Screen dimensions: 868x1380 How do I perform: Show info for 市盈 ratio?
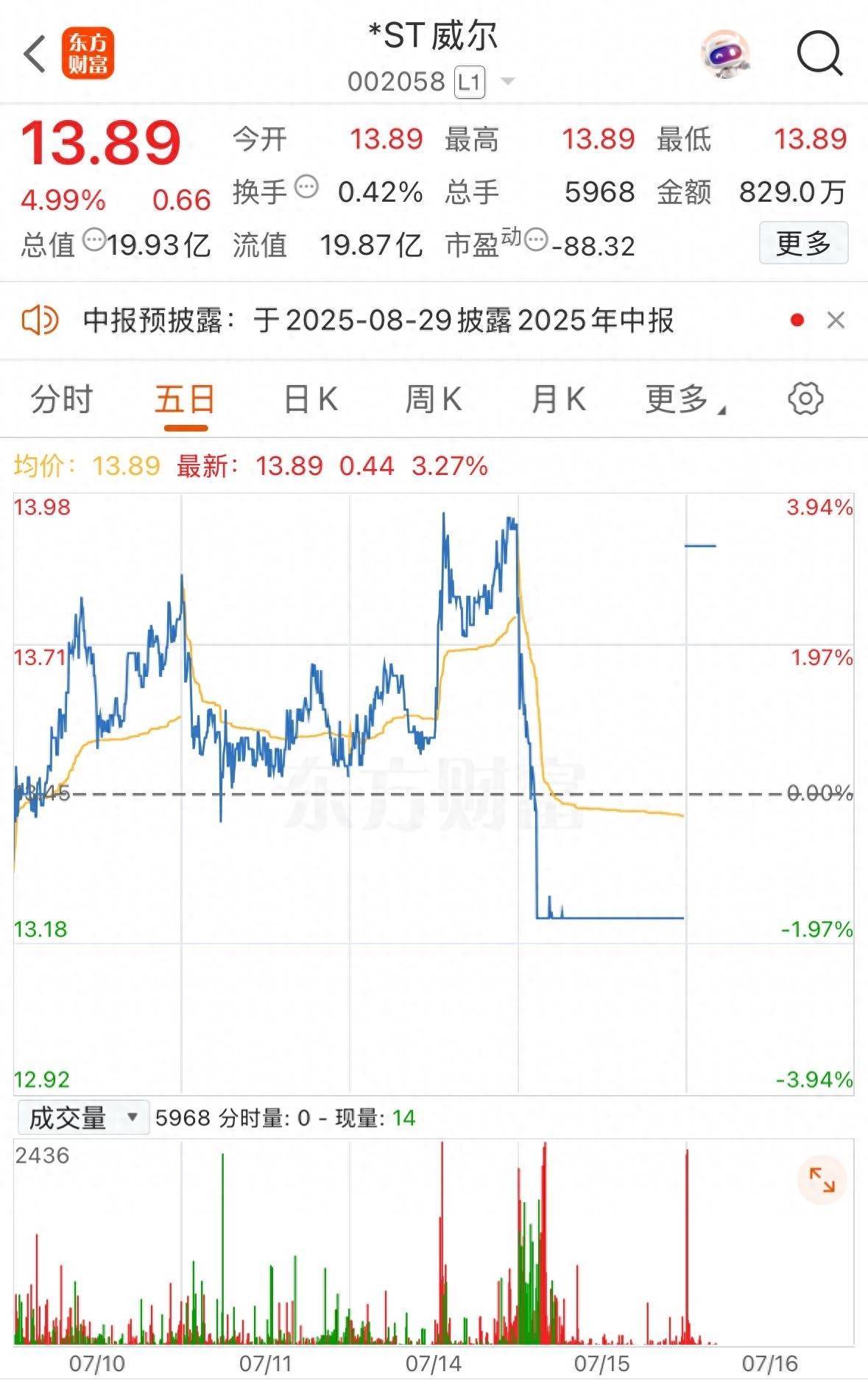[537, 240]
